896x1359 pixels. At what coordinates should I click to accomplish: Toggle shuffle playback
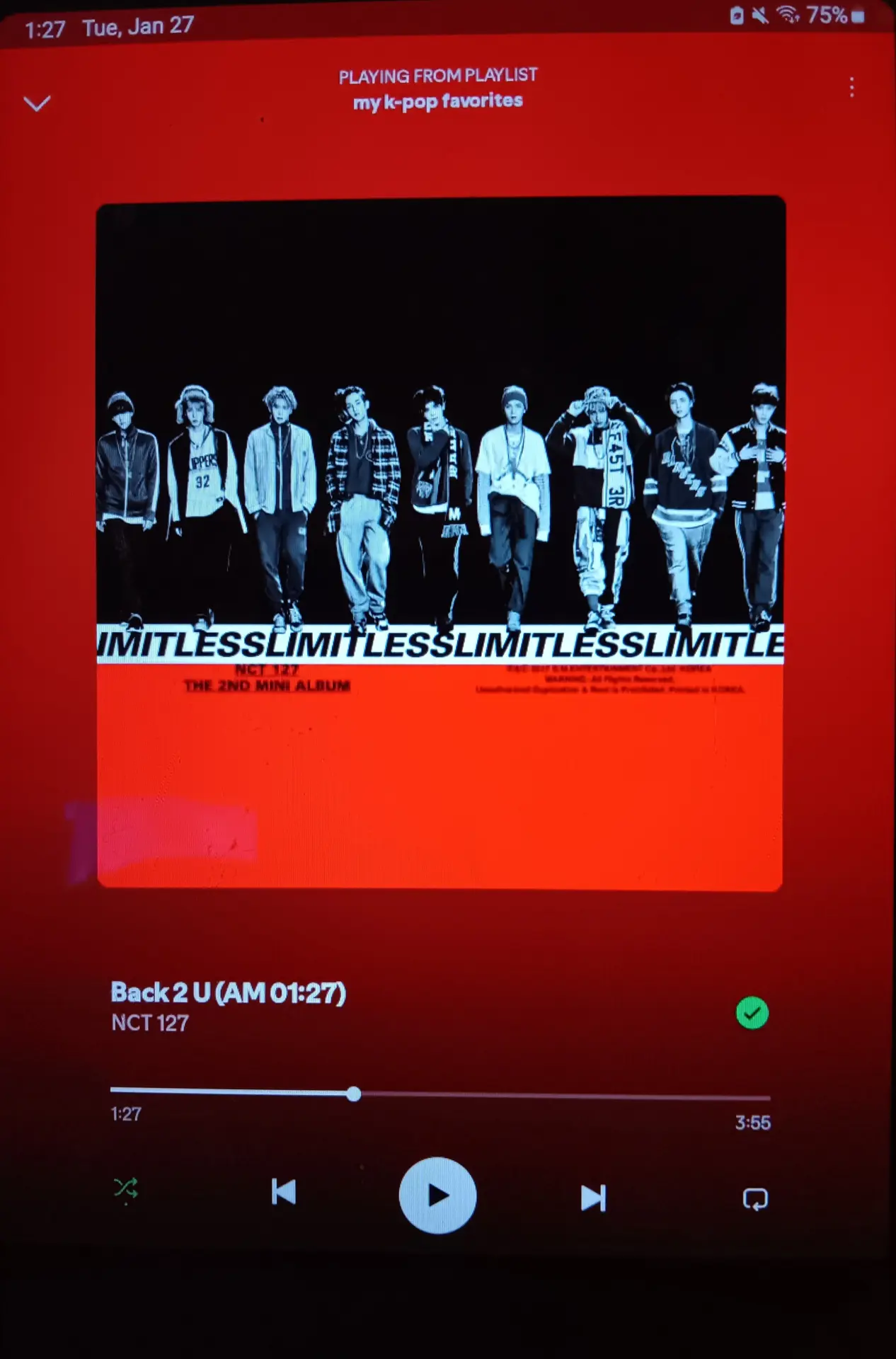pyautogui.click(x=126, y=1188)
